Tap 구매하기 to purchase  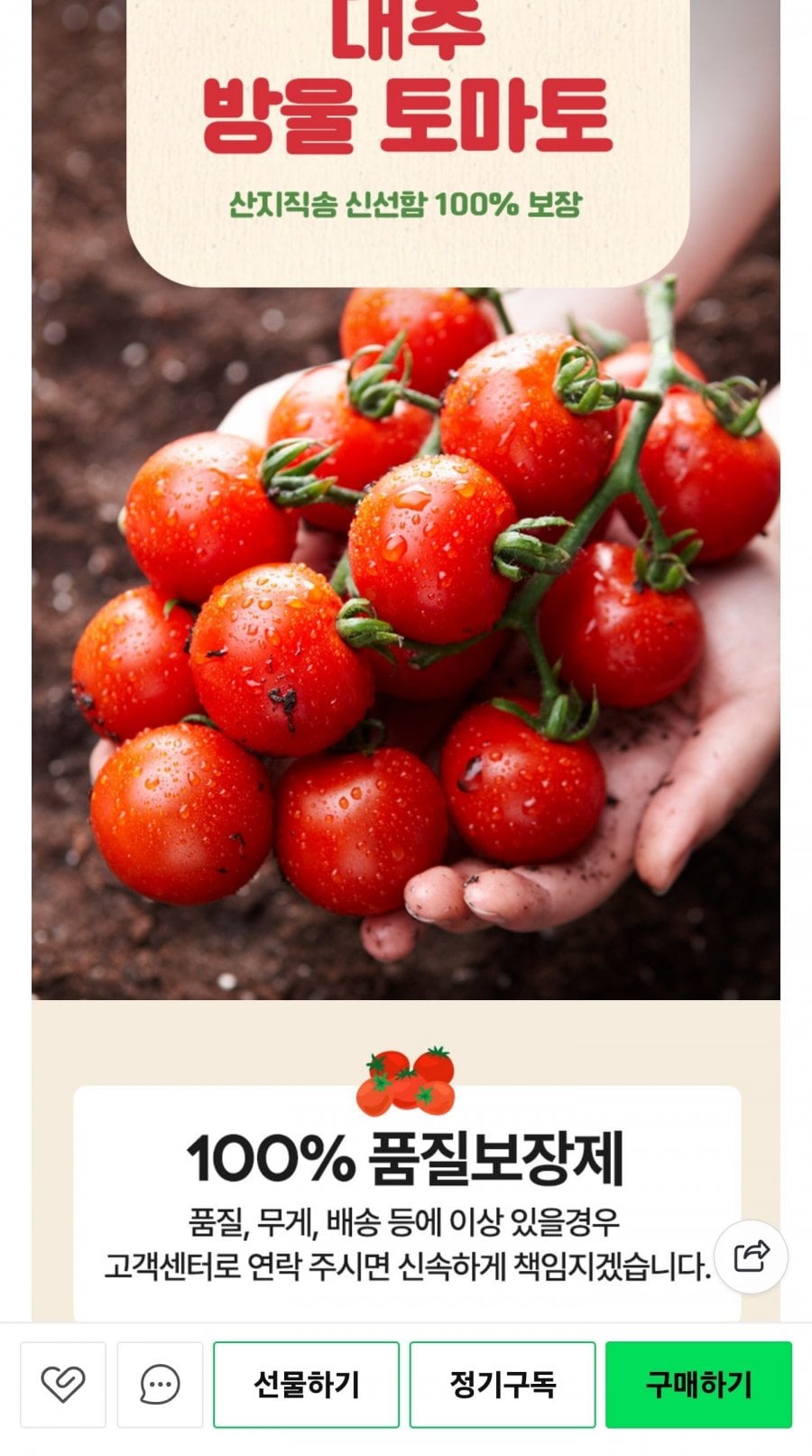tap(698, 1384)
